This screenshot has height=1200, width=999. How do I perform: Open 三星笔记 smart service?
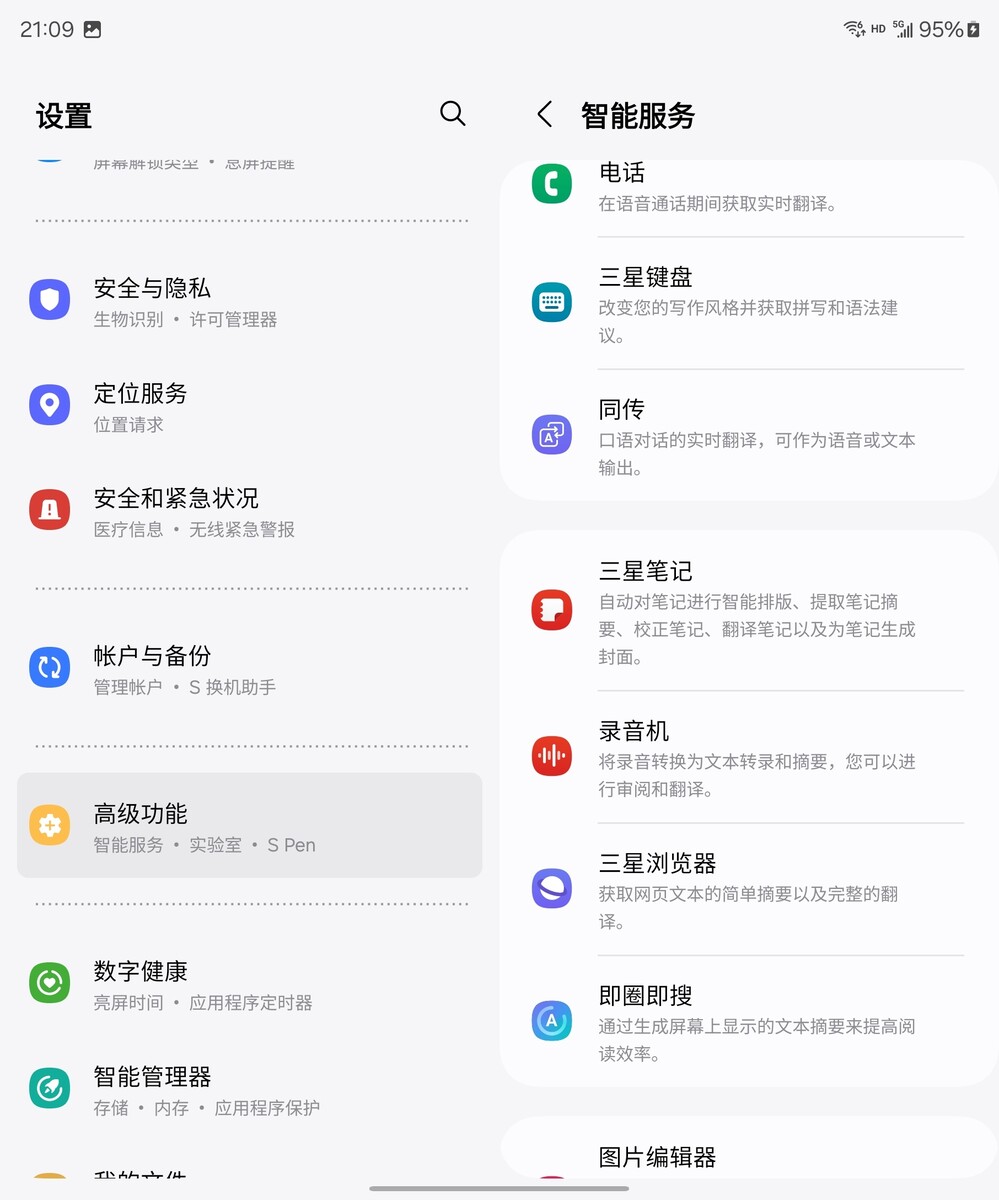[x=750, y=612]
